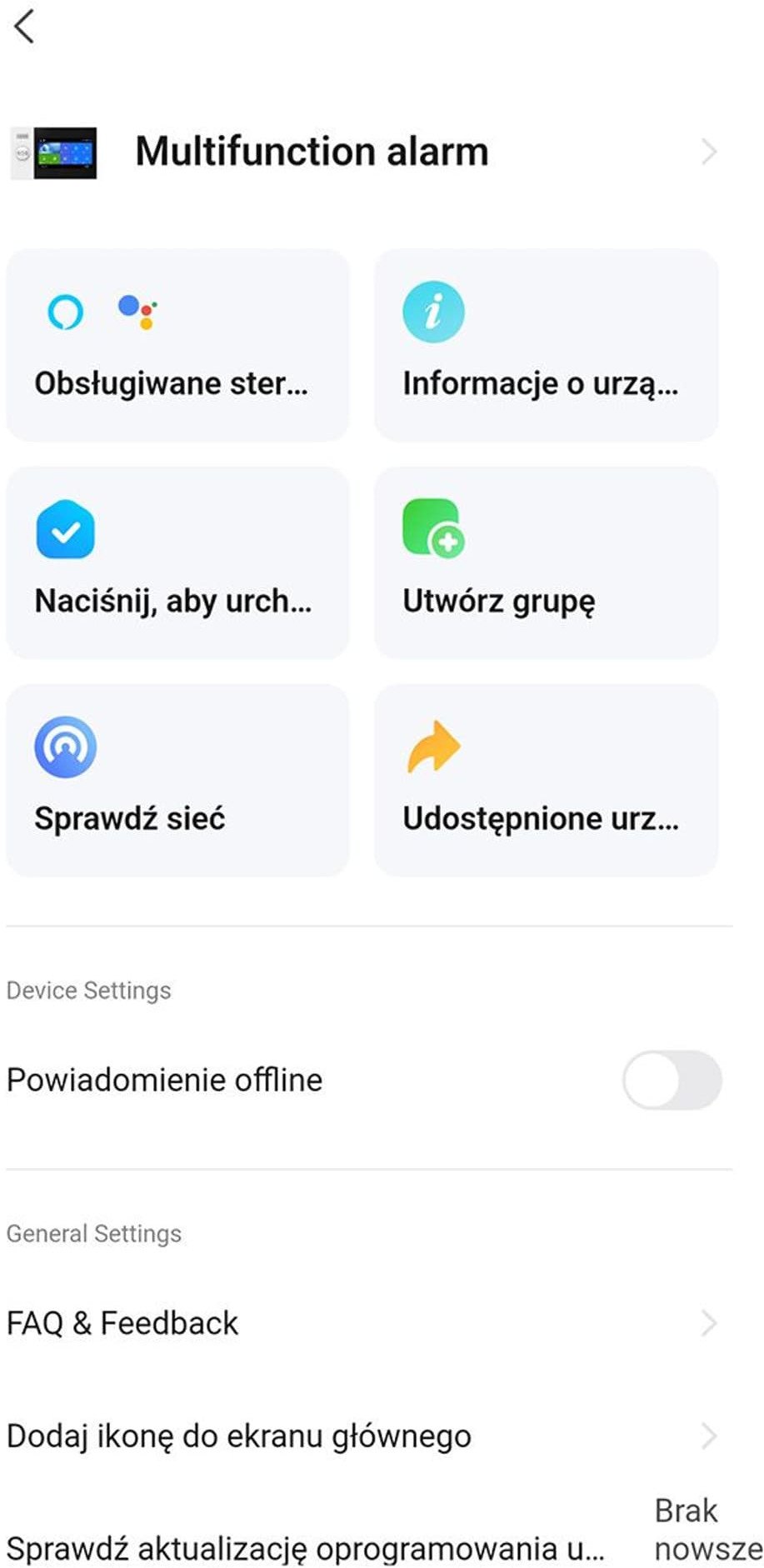Tap the Naciśnij, aby urch... card
The width and height of the screenshot is (764, 1568).
click(177, 562)
